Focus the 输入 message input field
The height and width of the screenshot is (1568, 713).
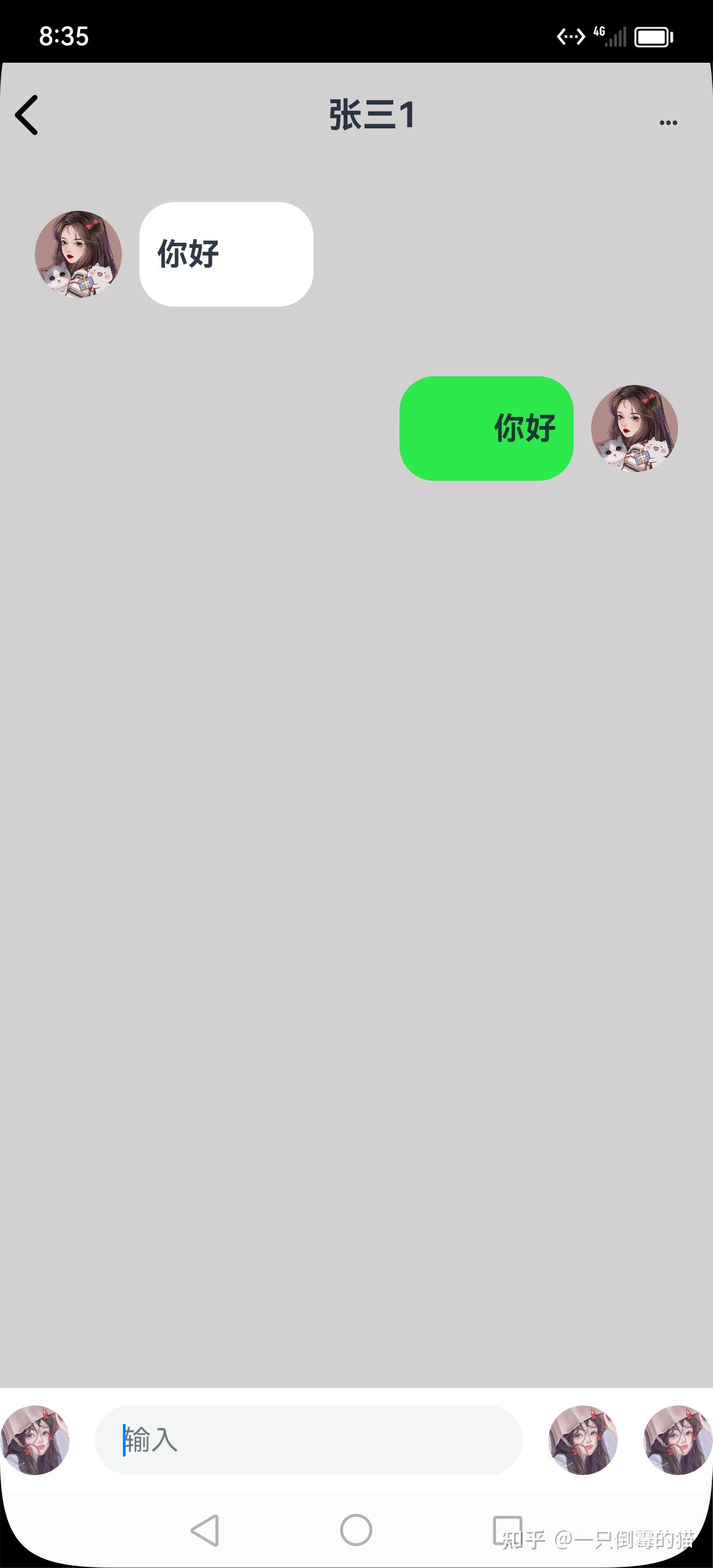(x=308, y=1440)
